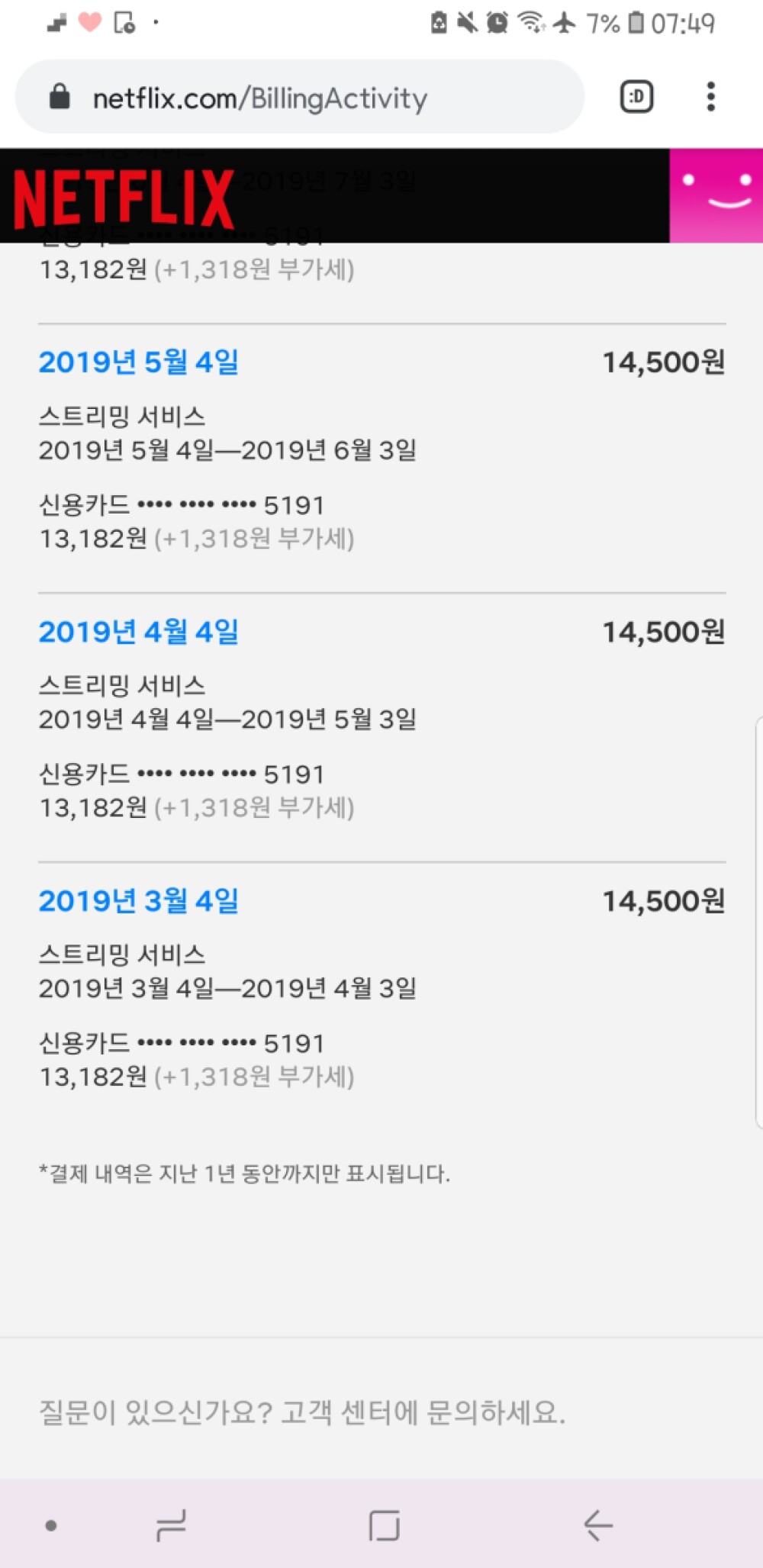Open the 2019년 3월 4일 invoice link
Image resolution: width=763 pixels, height=1568 pixels.
(x=139, y=900)
